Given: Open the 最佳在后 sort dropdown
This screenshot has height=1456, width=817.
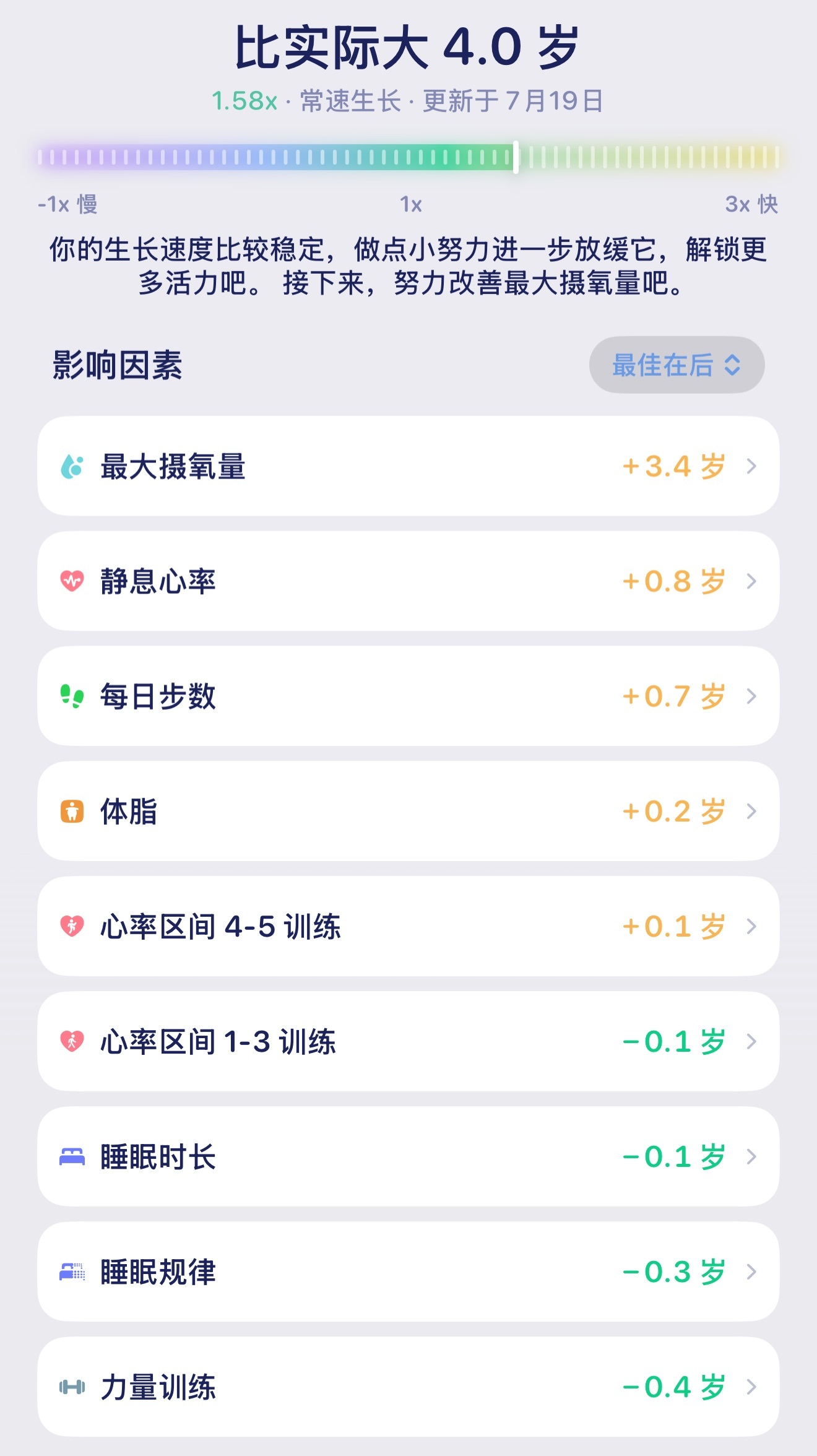Looking at the screenshot, I should (677, 365).
